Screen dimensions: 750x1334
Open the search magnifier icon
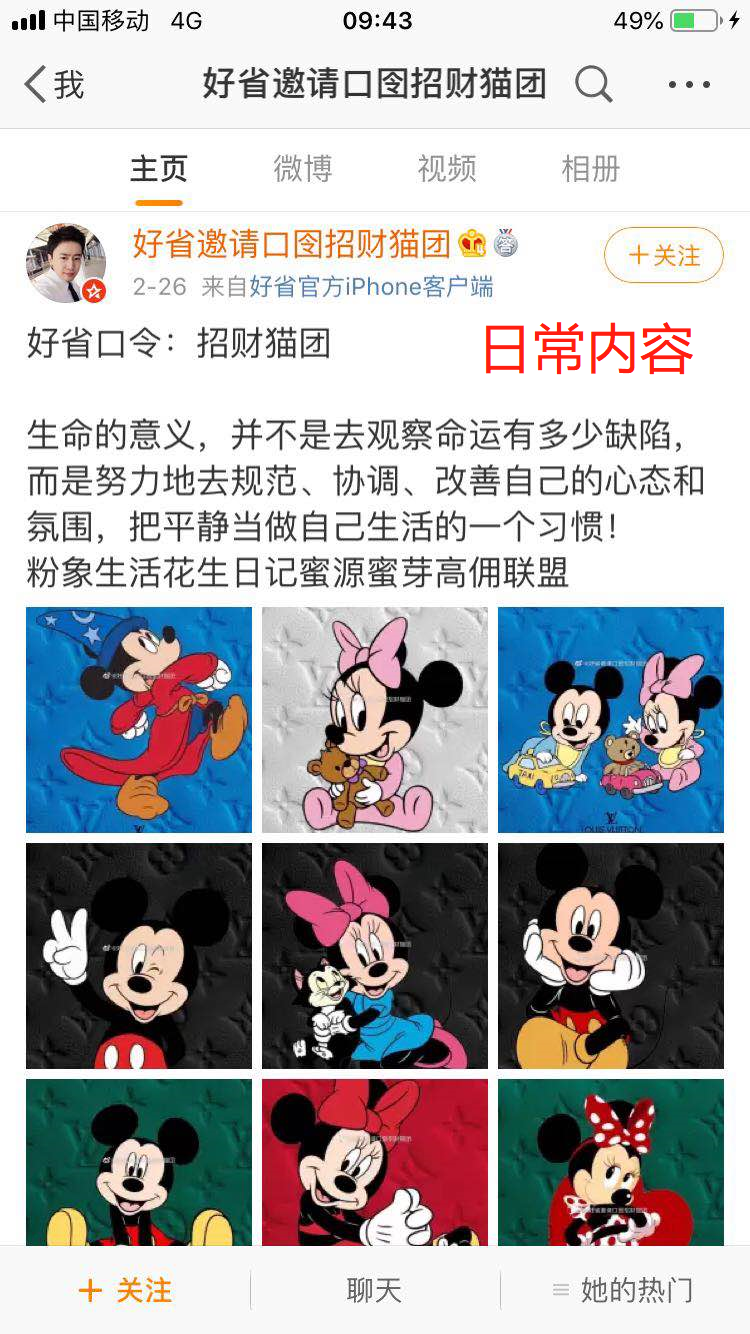[x=593, y=85]
